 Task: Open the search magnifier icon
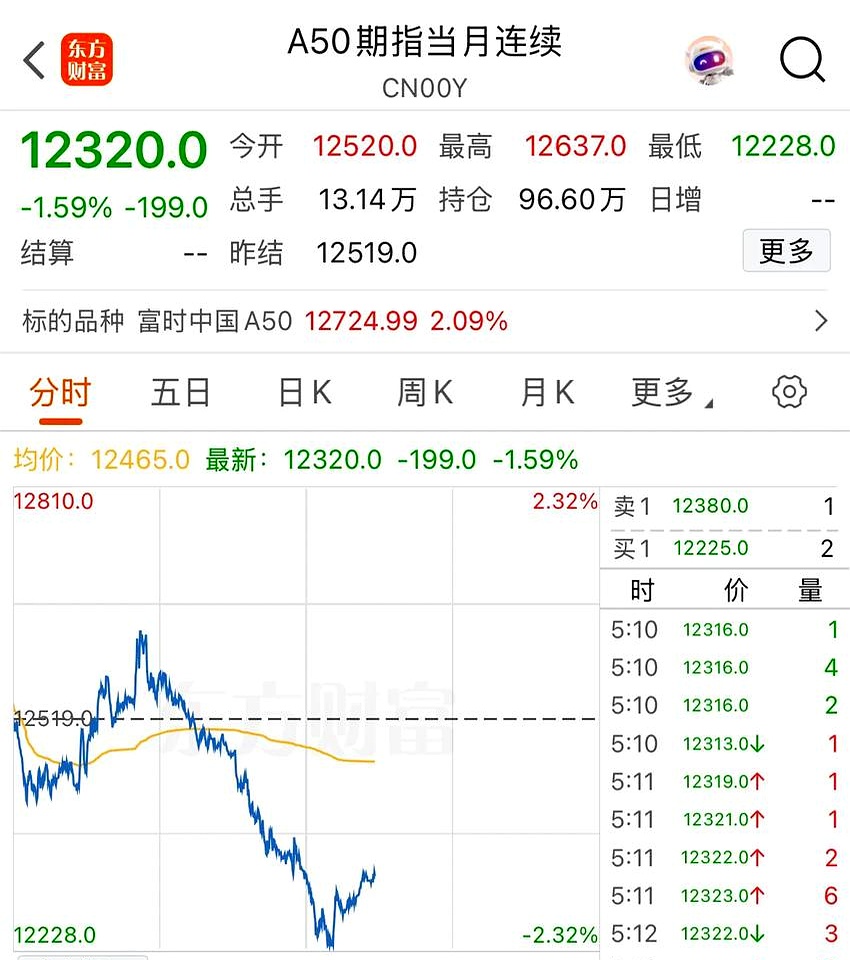click(801, 61)
